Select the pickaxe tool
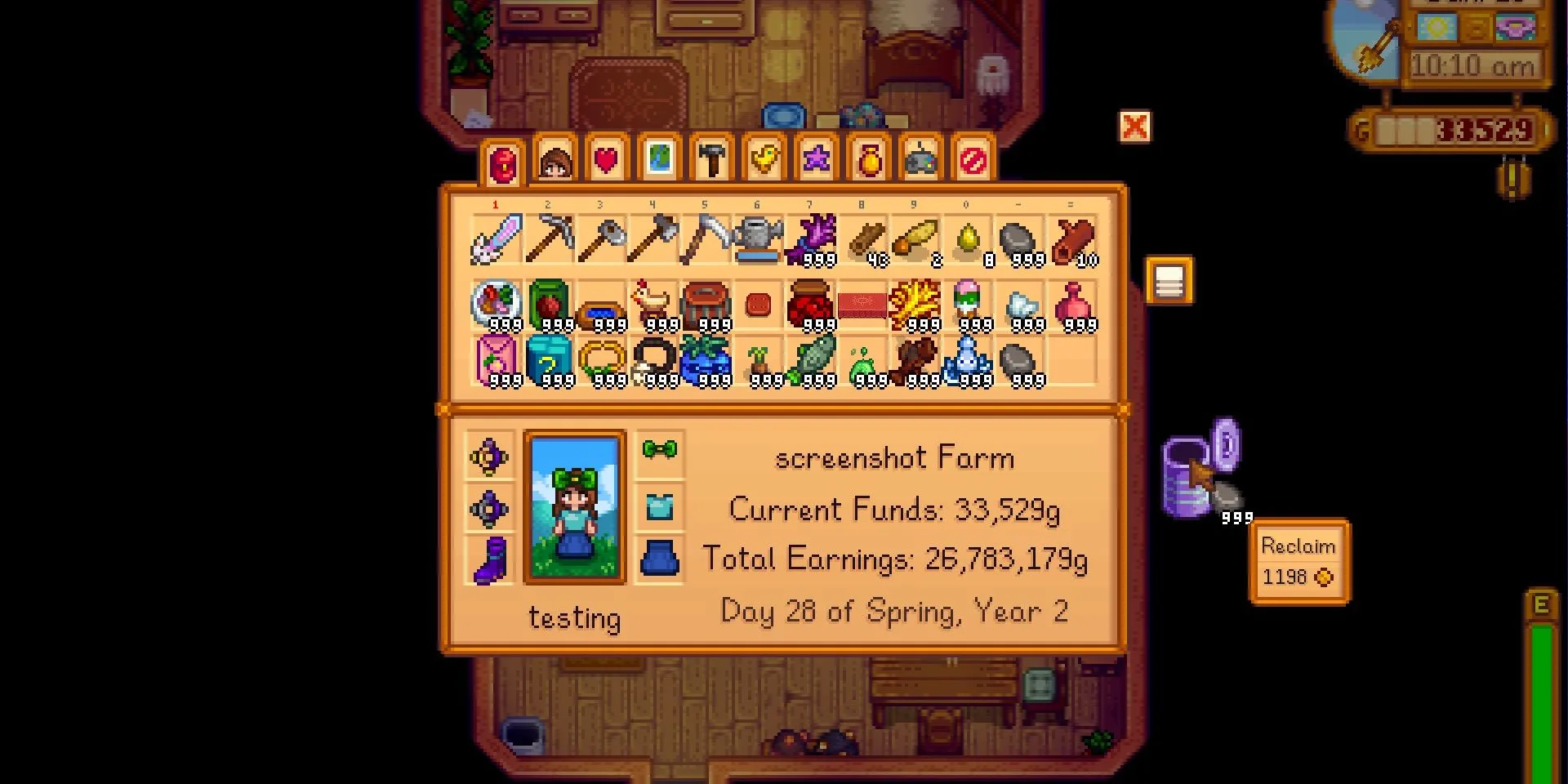Image resolution: width=1568 pixels, height=784 pixels. coord(549,239)
